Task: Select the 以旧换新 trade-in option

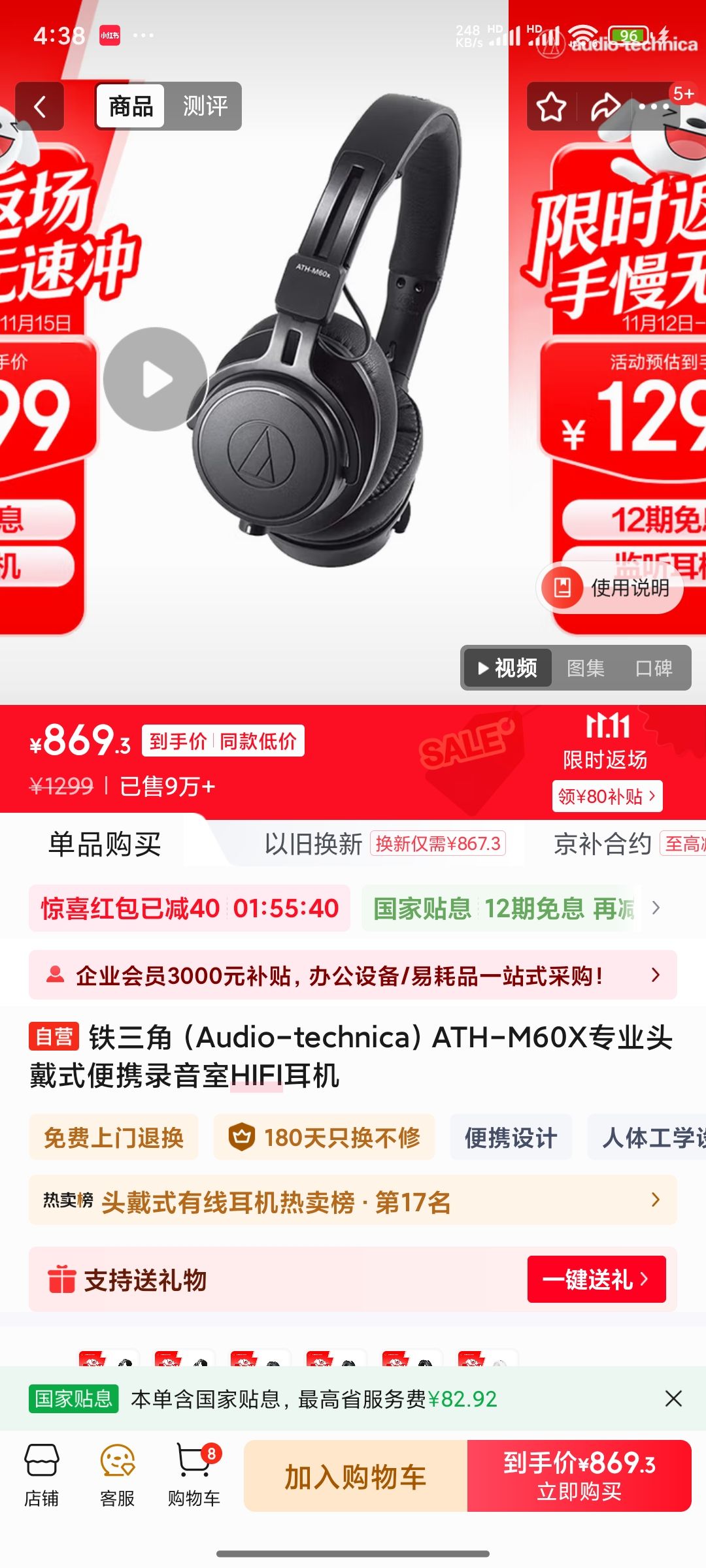Action: [x=316, y=844]
